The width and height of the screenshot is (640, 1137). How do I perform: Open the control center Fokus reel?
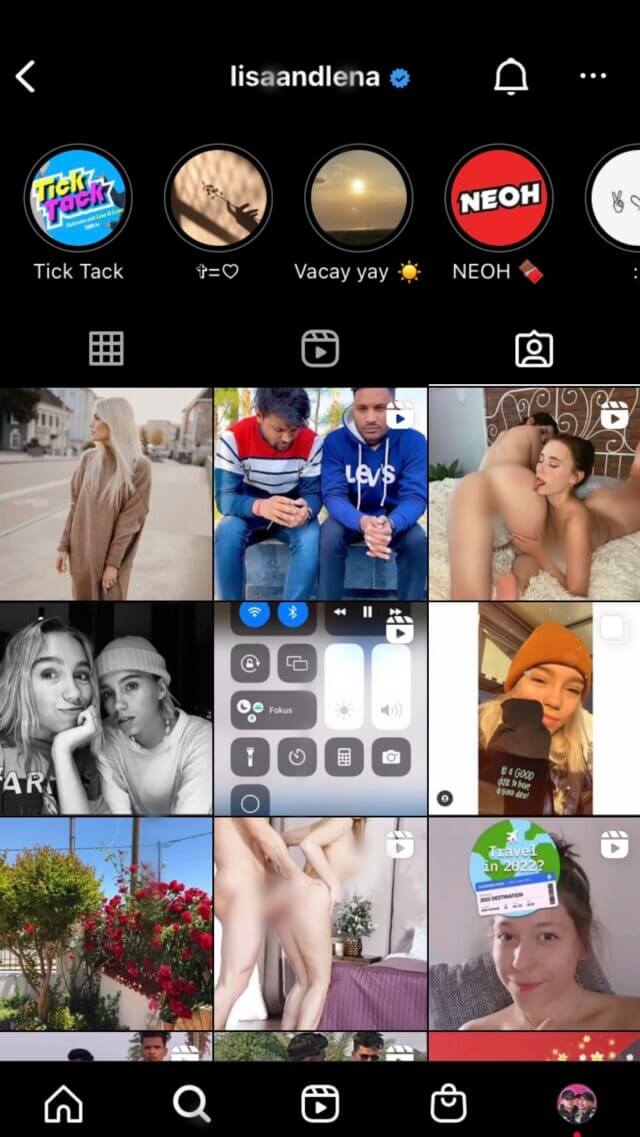tap(320, 708)
